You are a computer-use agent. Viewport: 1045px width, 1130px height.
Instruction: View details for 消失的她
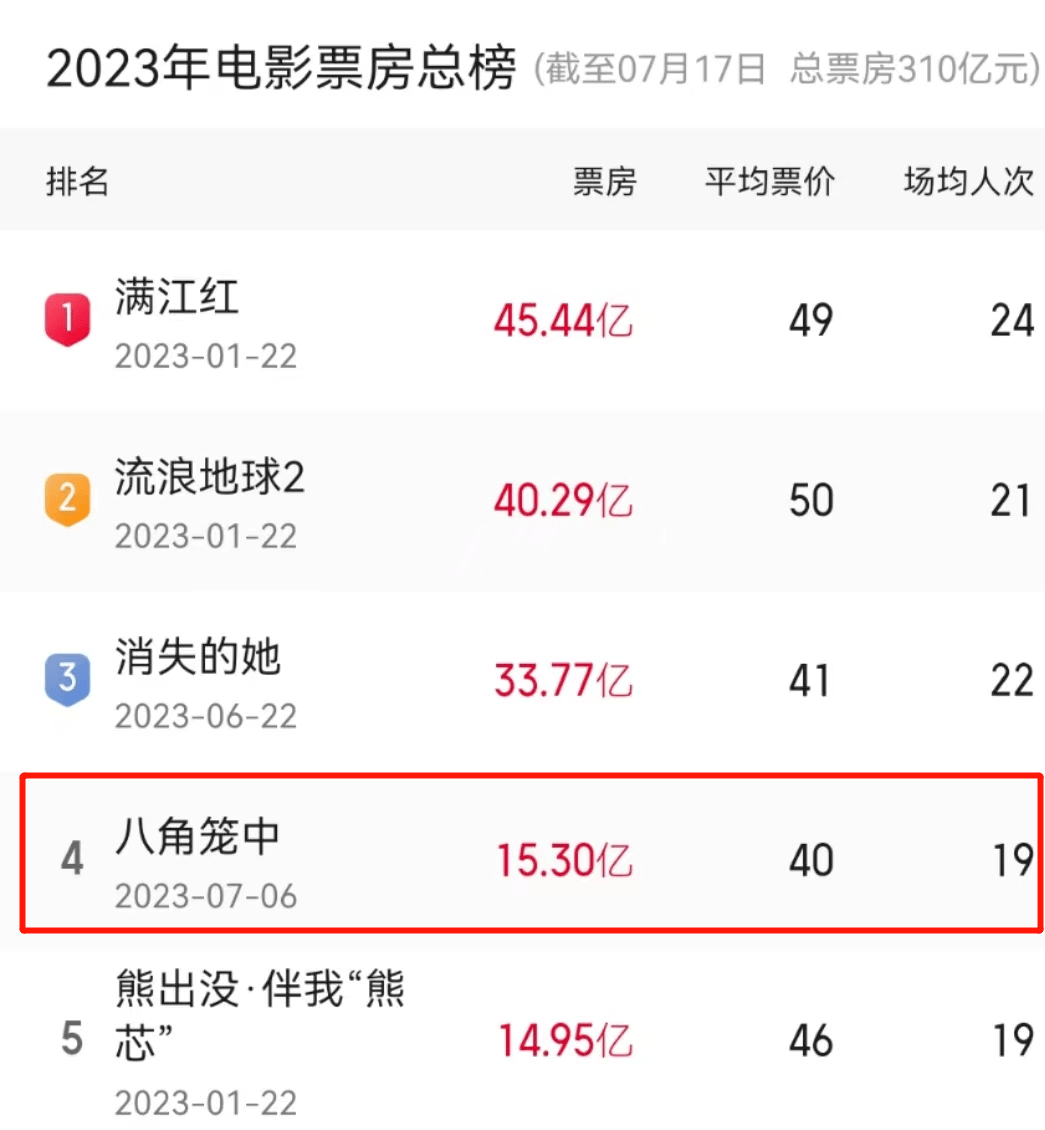(198, 660)
